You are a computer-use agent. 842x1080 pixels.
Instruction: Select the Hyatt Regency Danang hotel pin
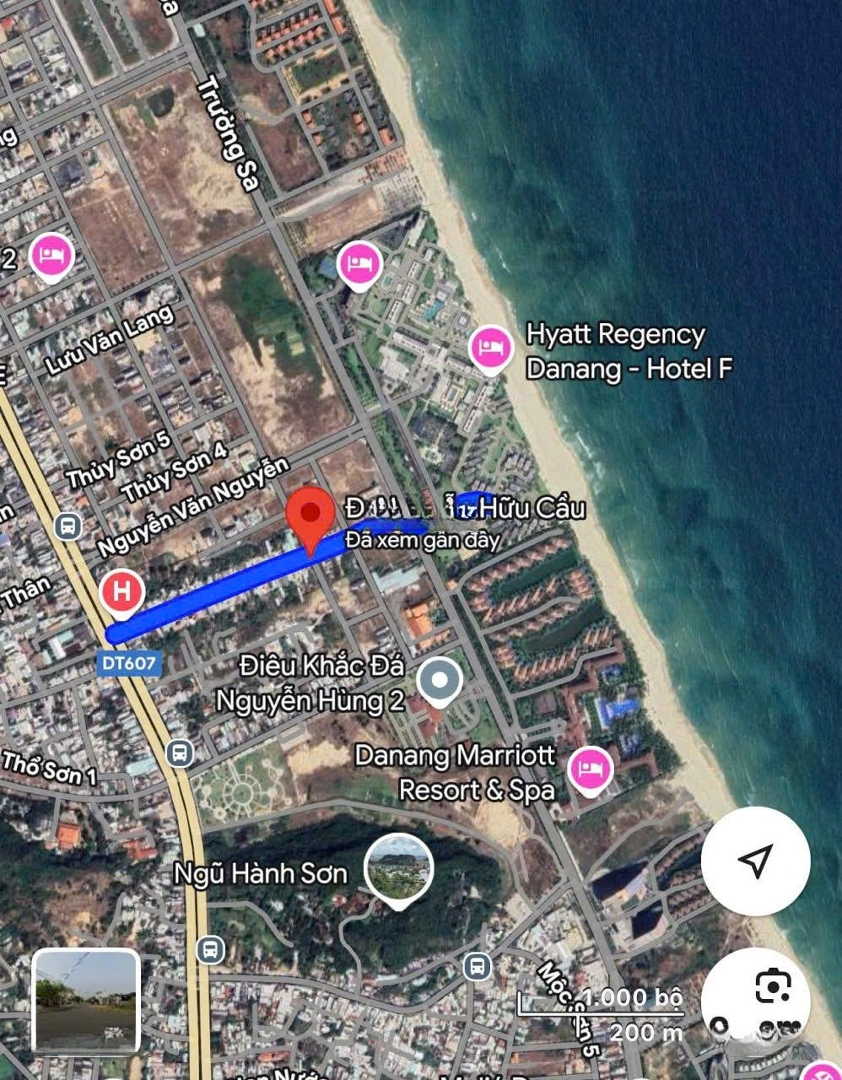[x=490, y=348]
